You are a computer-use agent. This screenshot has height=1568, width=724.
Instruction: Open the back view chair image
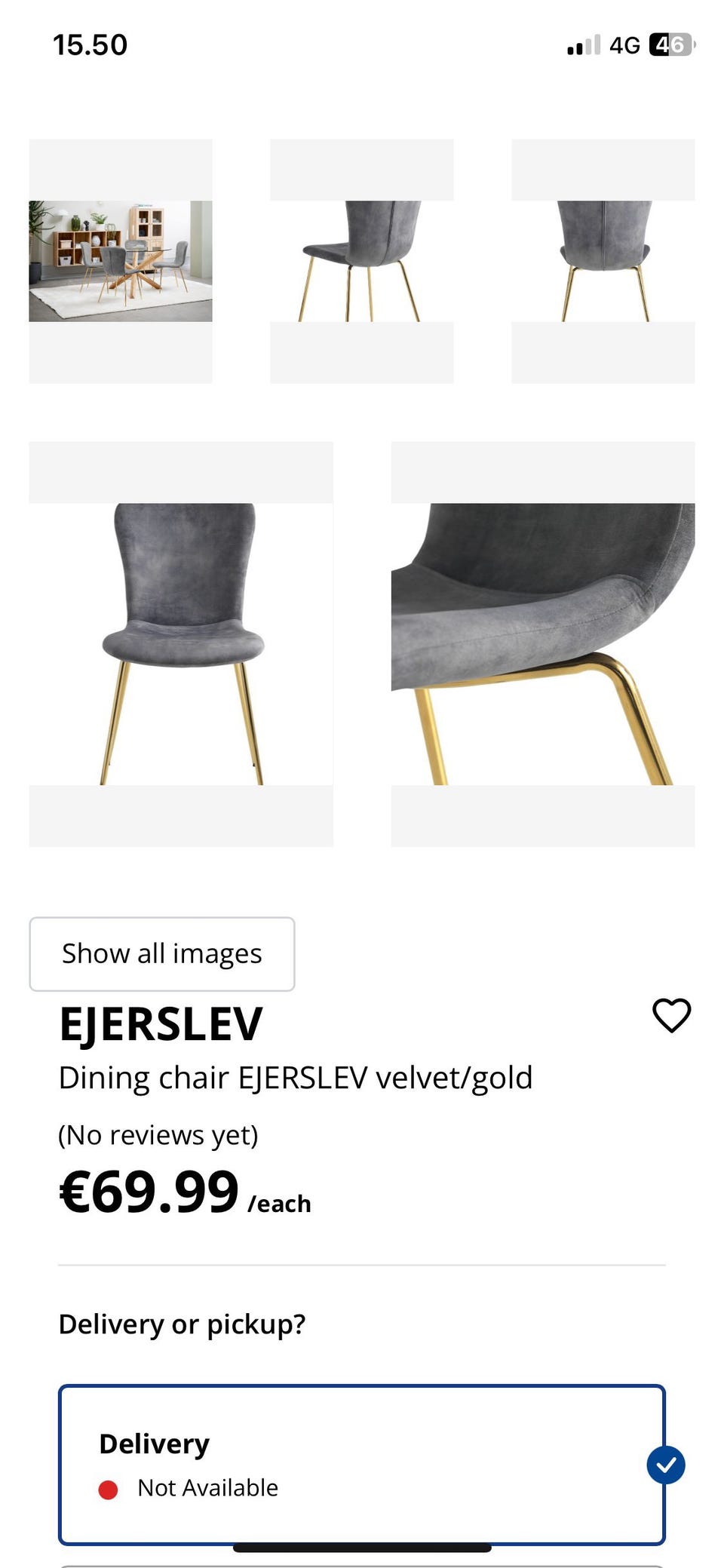pos(603,261)
